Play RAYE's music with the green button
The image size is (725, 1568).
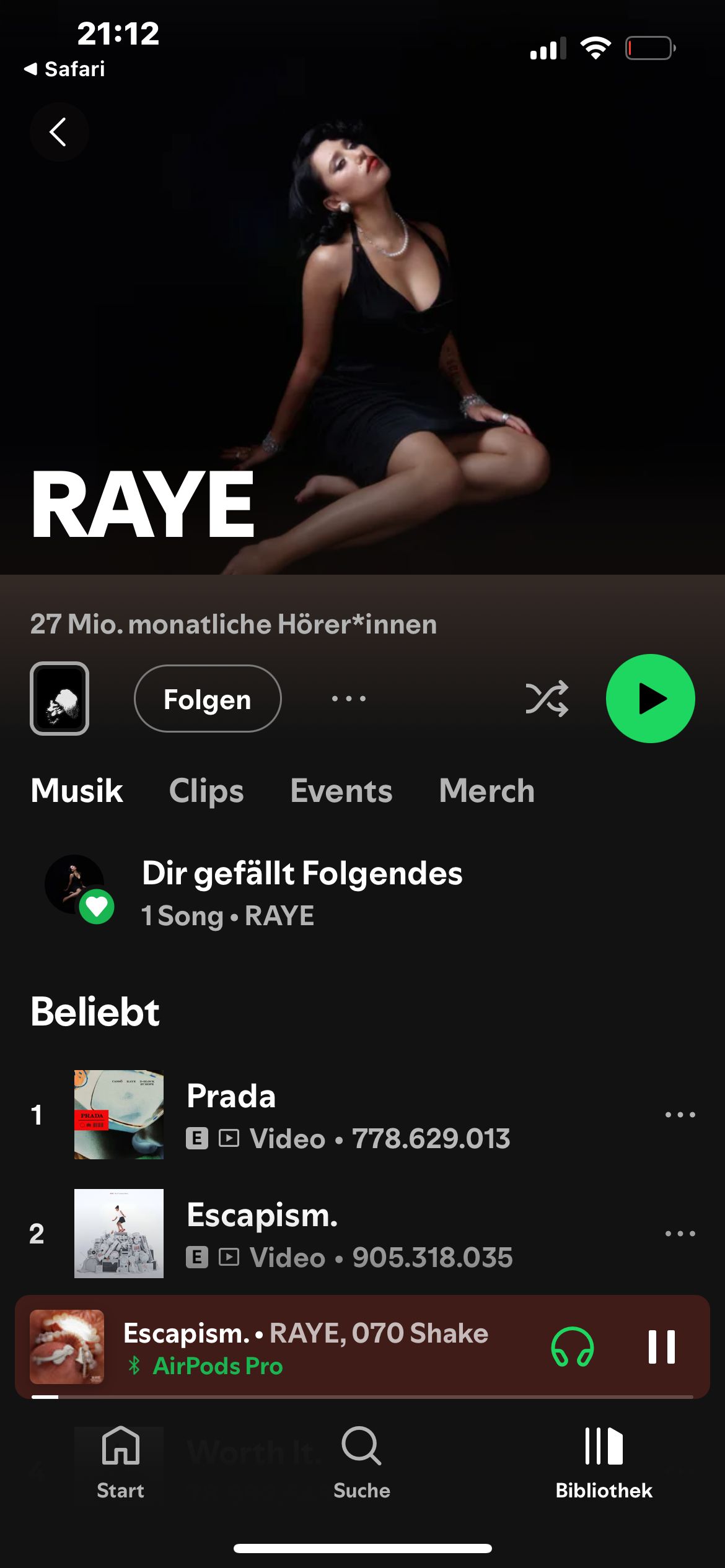[650, 699]
